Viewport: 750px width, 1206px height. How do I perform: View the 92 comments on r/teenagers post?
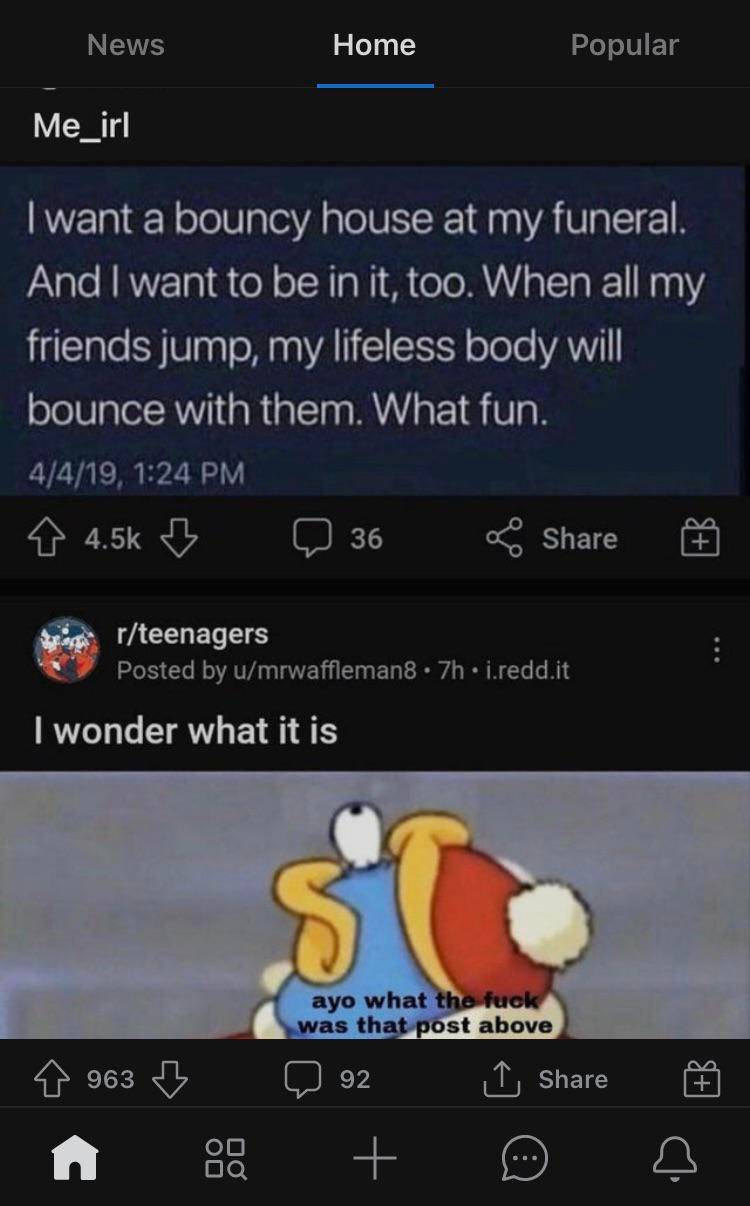(328, 1079)
